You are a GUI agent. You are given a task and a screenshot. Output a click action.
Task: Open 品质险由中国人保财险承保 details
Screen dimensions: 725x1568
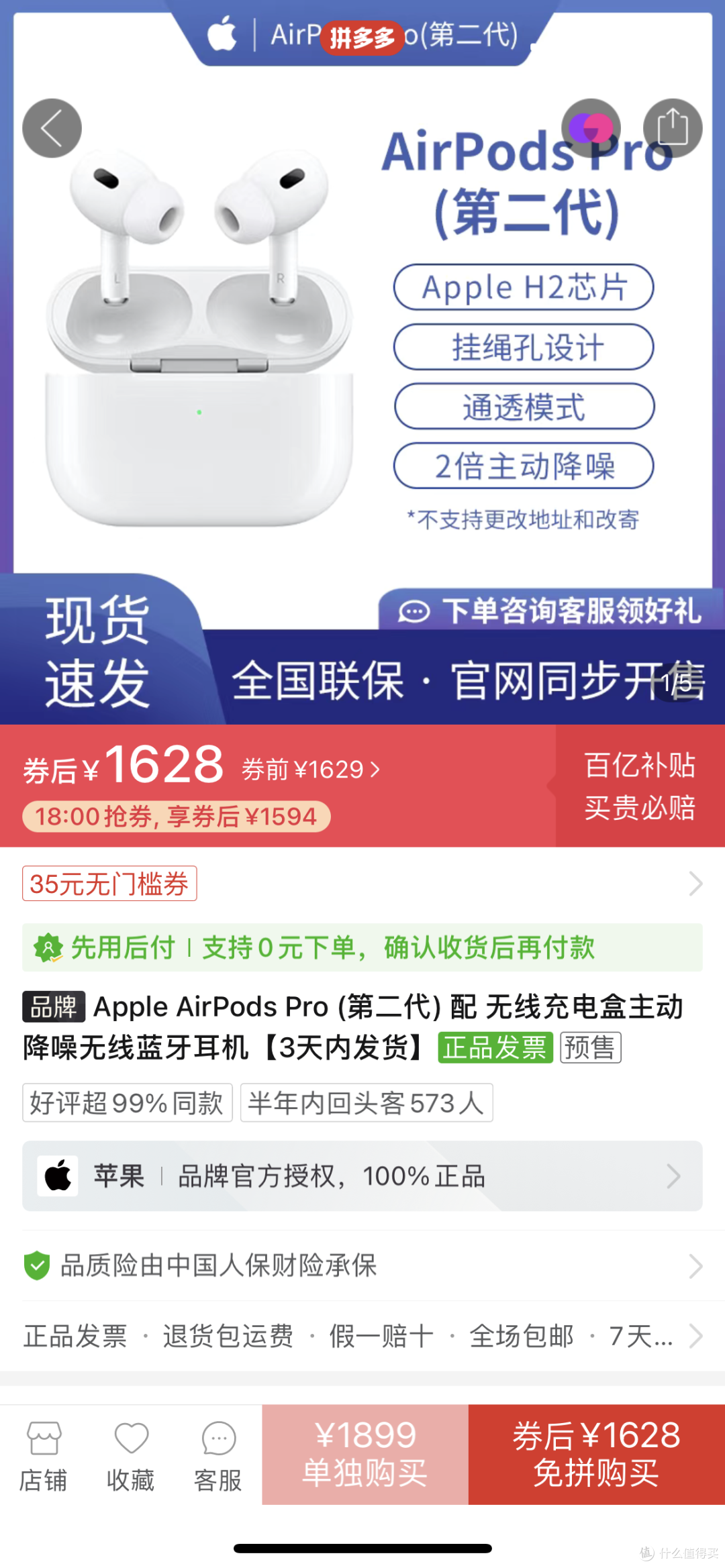point(362,1266)
